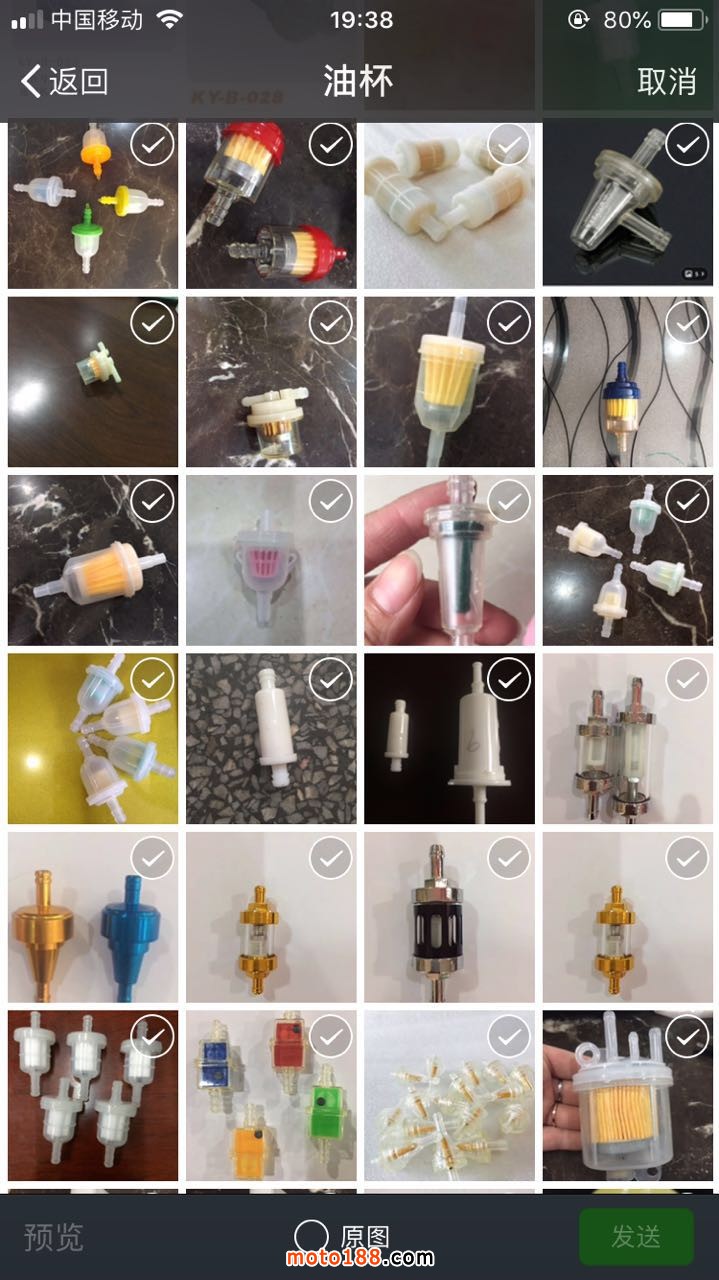Toggle the 原图 original image option

point(312,1237)
